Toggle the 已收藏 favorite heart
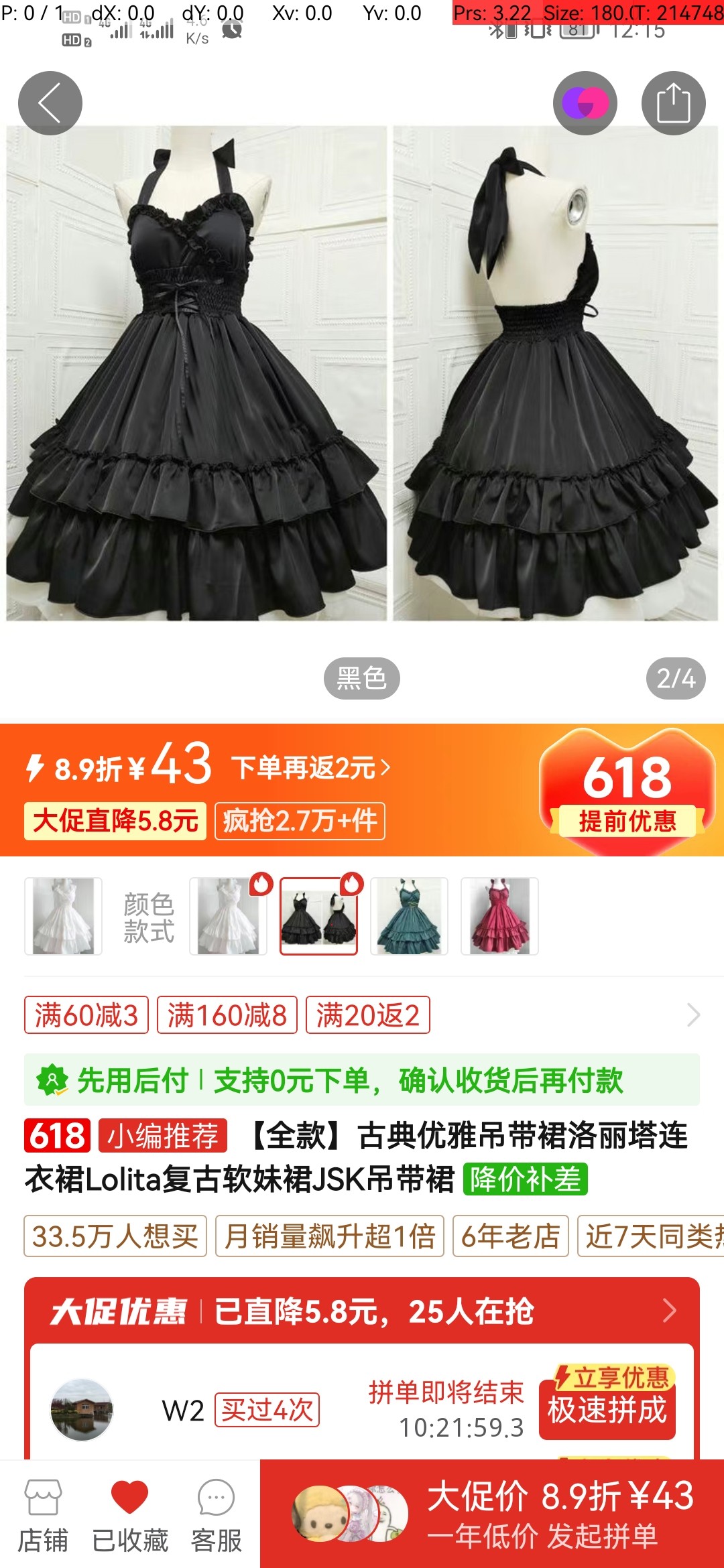 (x=129, y=1516)
